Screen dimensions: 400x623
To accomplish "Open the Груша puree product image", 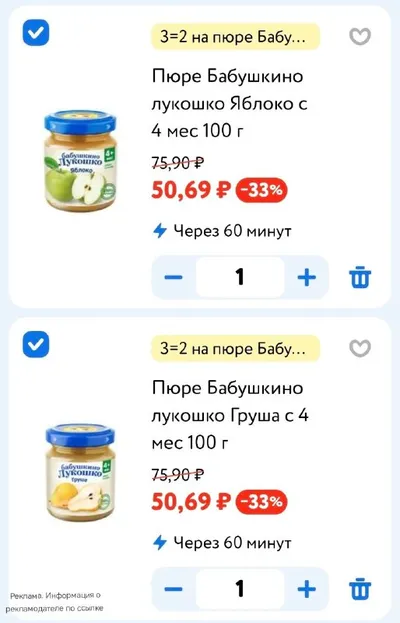I will 80,473.
